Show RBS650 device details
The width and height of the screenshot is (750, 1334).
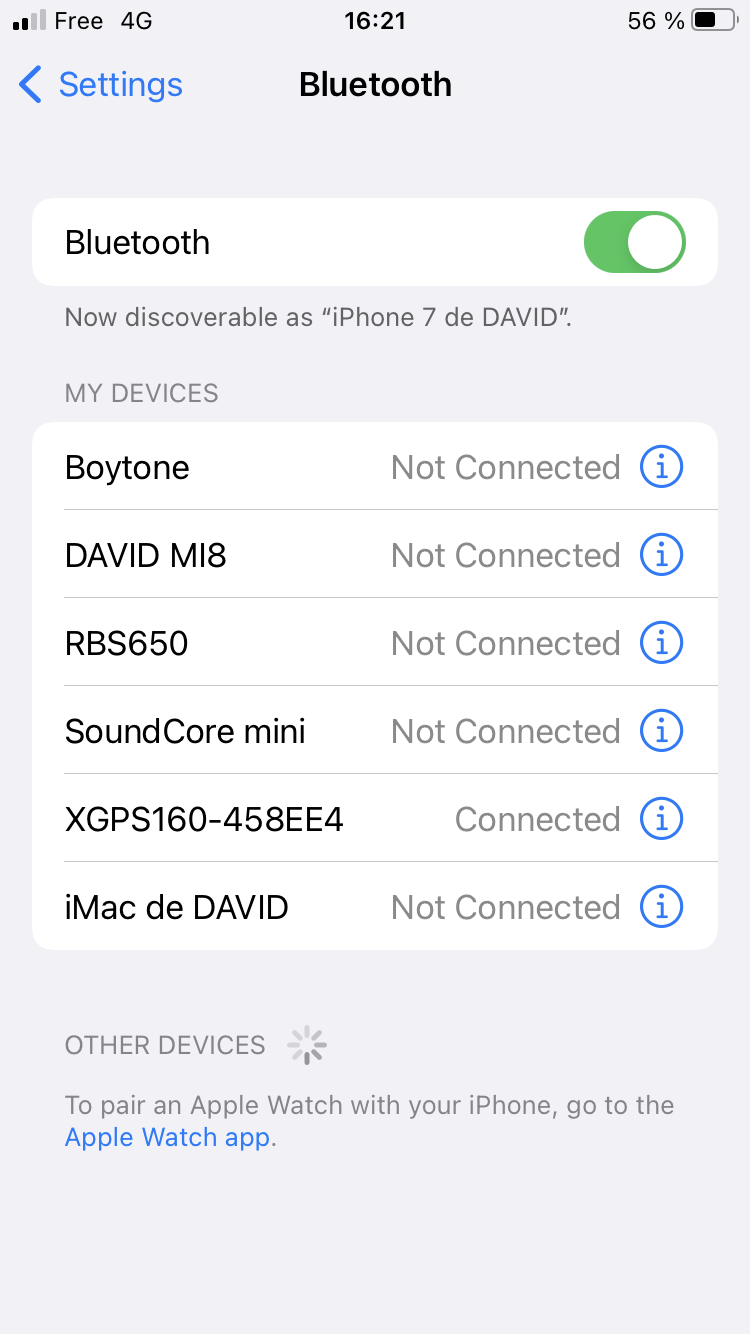point(661,643)
